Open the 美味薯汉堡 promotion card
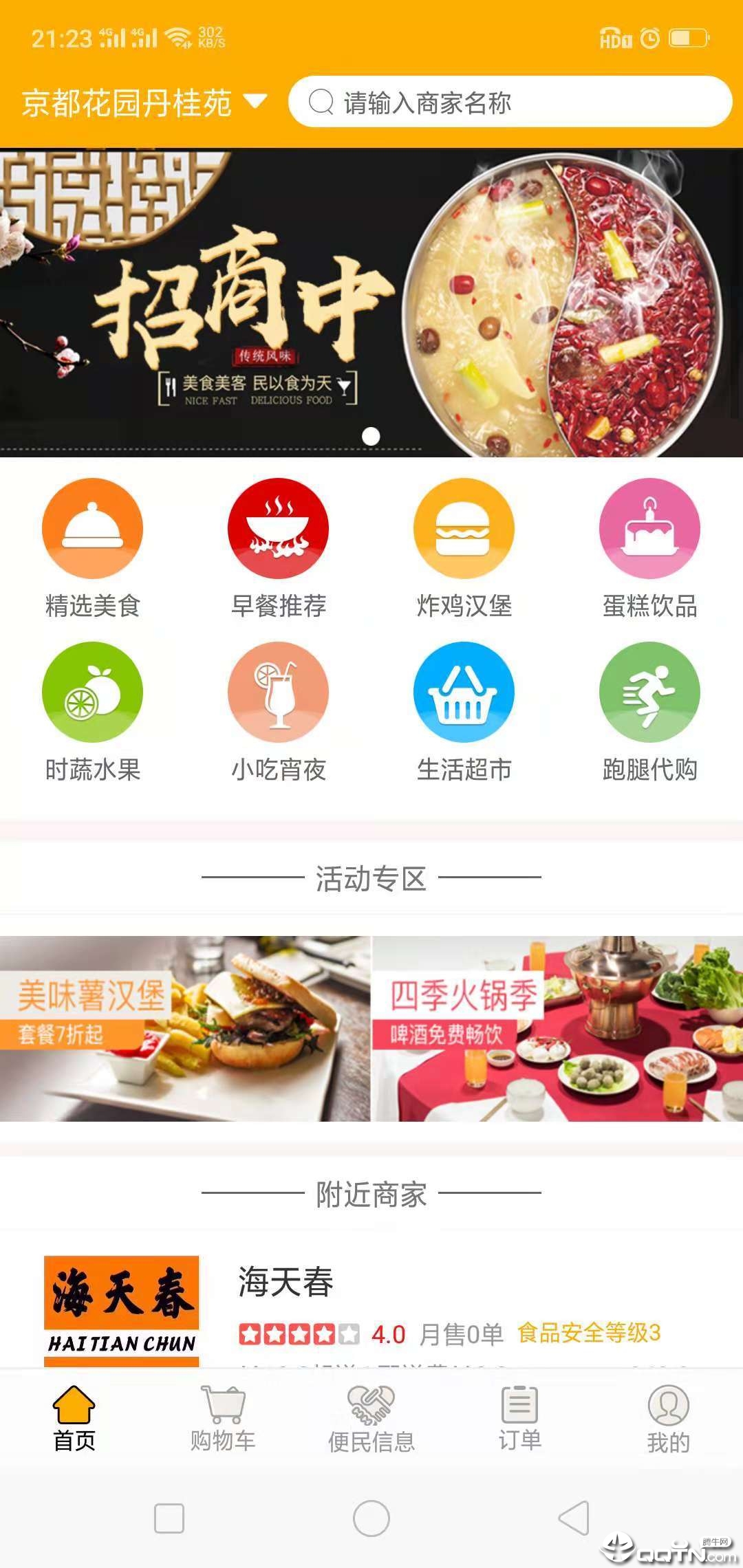This screenshot has height=1568, width=743. coord(184,1029)
